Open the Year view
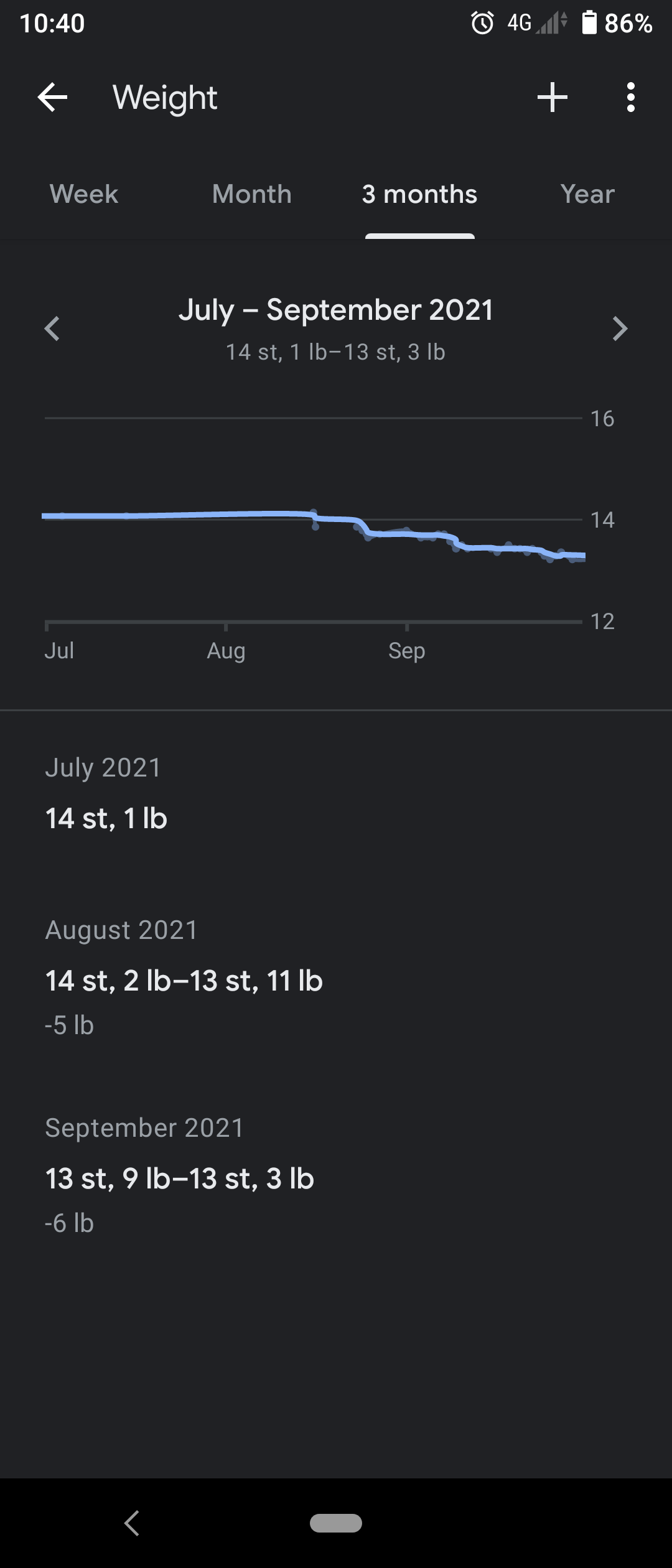Screen dimensions: 672x1568 click(x=586, y=194)
